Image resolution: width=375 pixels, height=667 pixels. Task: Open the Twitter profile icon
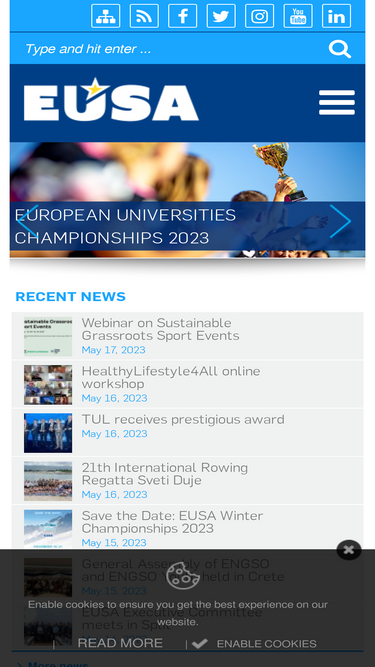point(221,16)
